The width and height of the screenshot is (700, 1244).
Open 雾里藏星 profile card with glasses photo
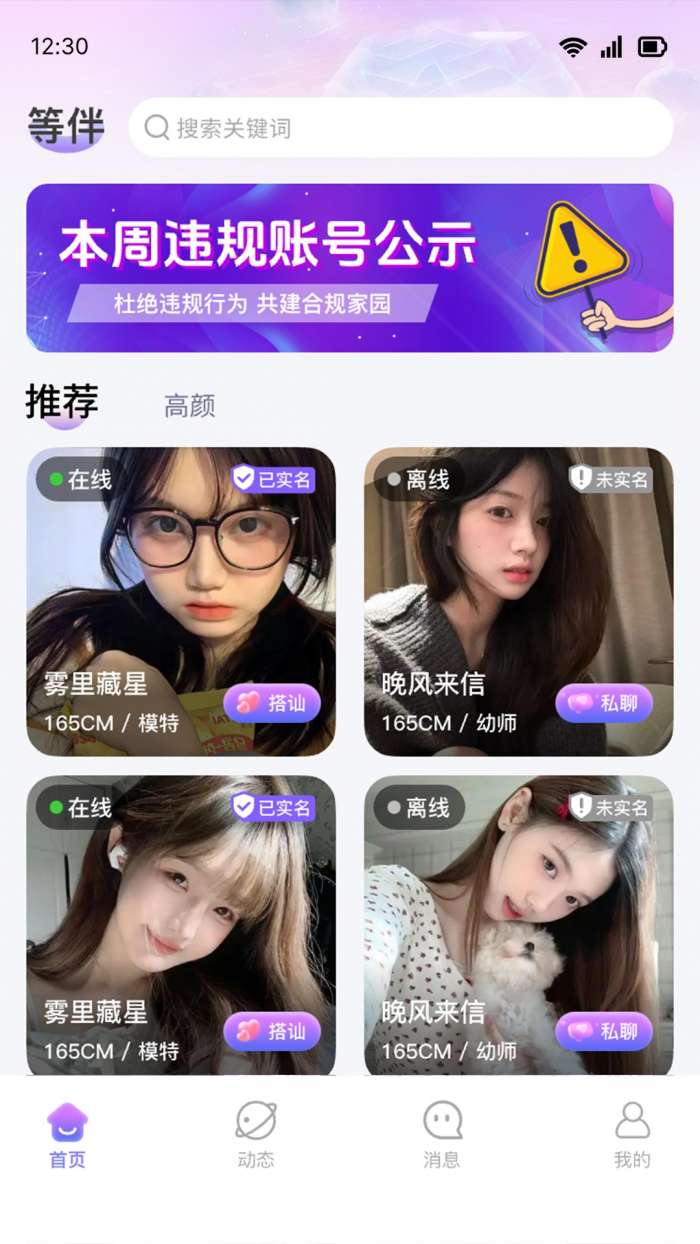click(180, 580)
